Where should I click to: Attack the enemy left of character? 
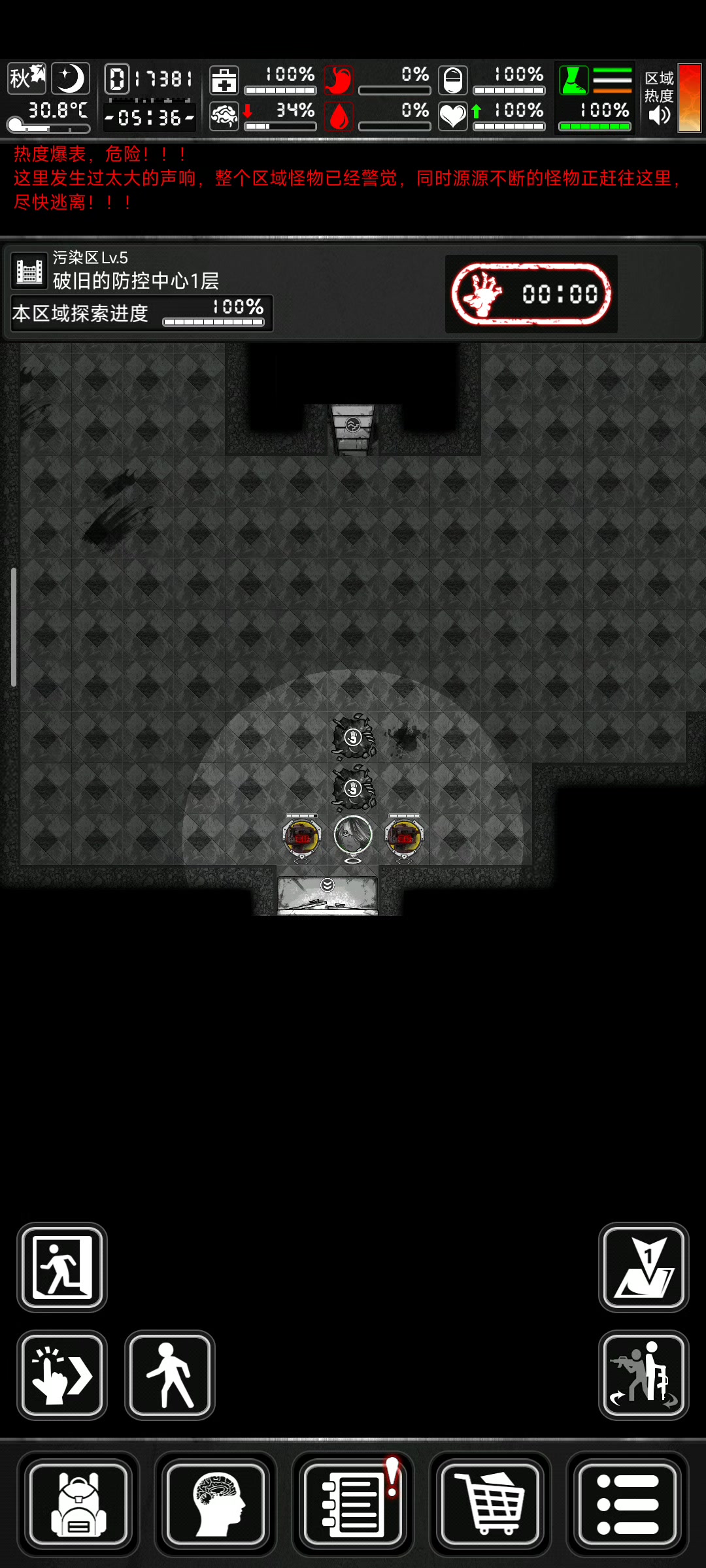click(301, 837)
